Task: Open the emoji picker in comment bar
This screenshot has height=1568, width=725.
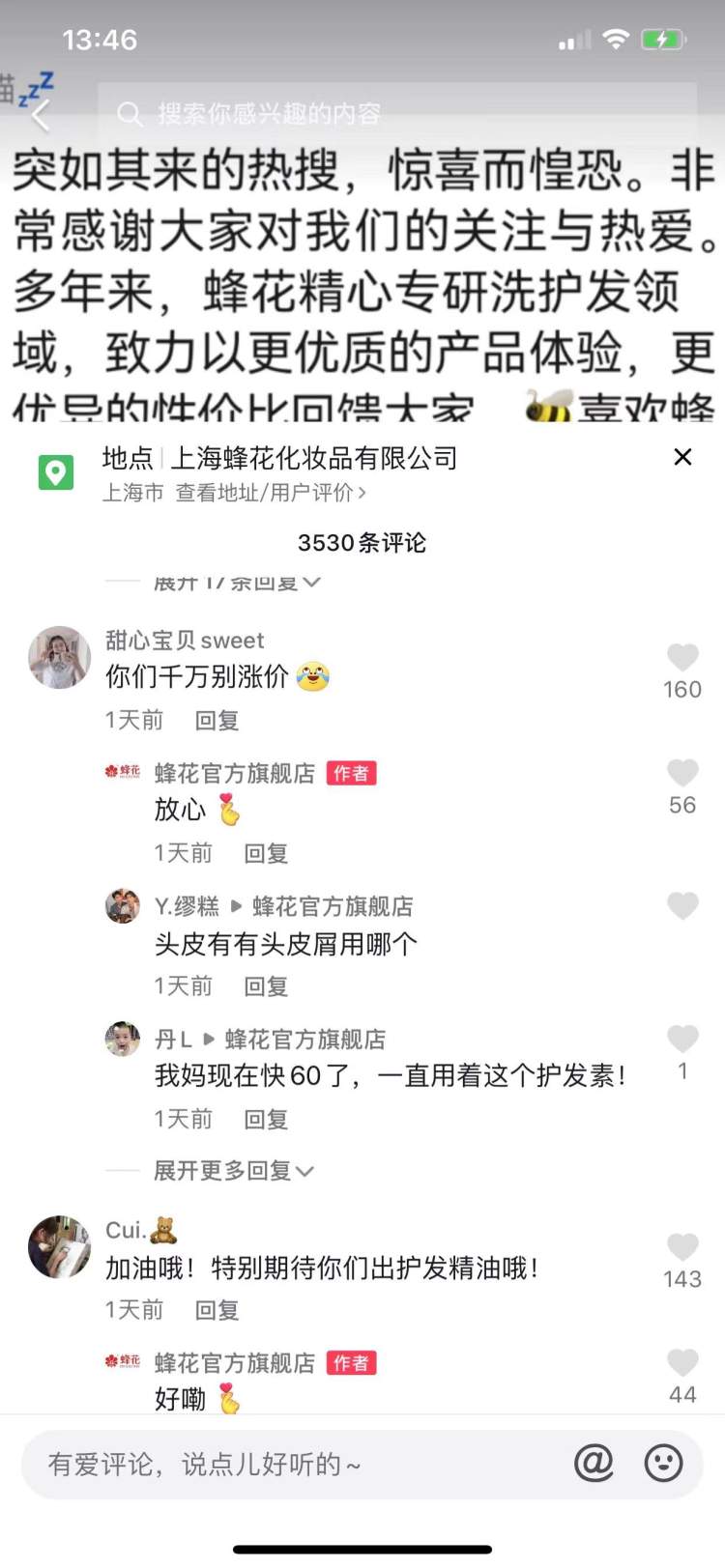Action: pos(663,1463)
